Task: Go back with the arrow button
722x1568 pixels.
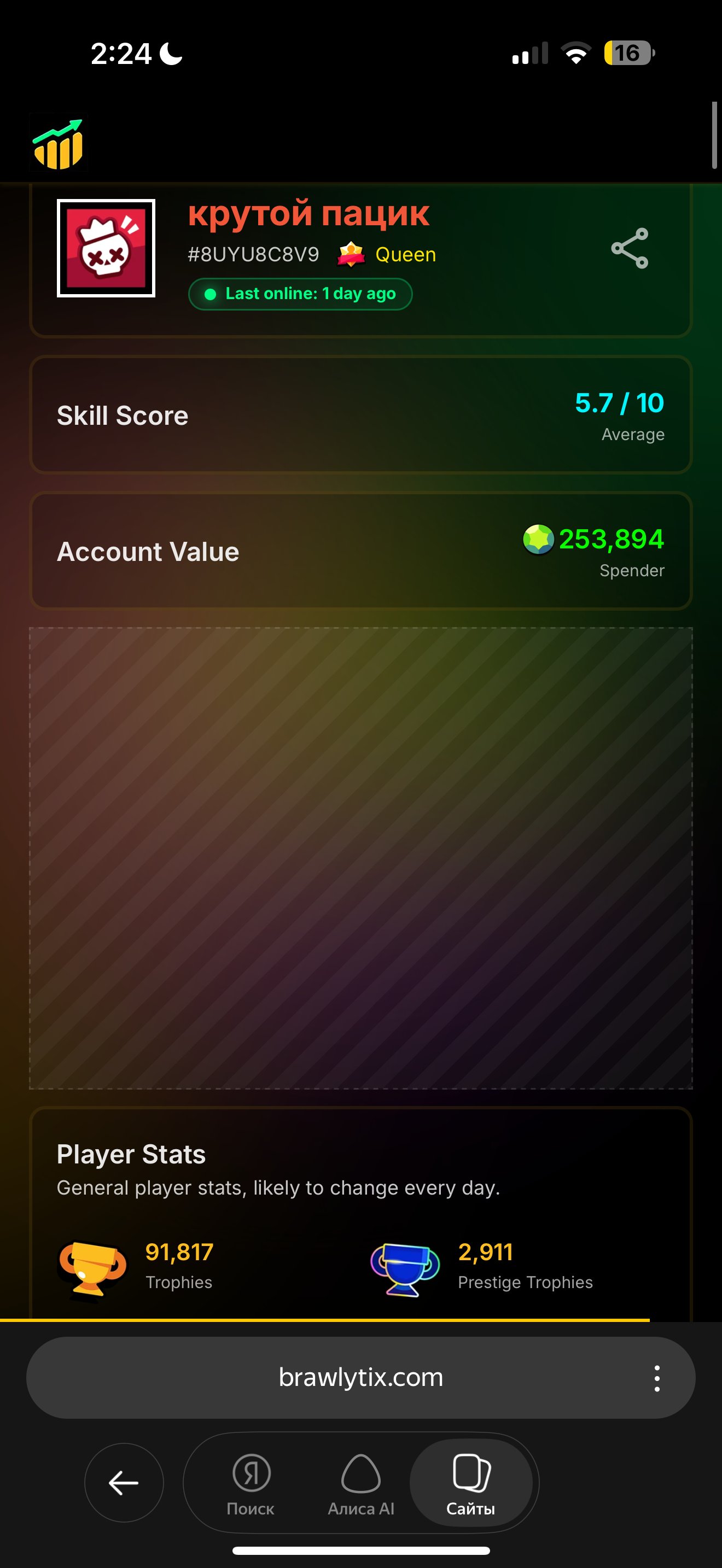Action: pyautogui.click(x=124, y=1482)
